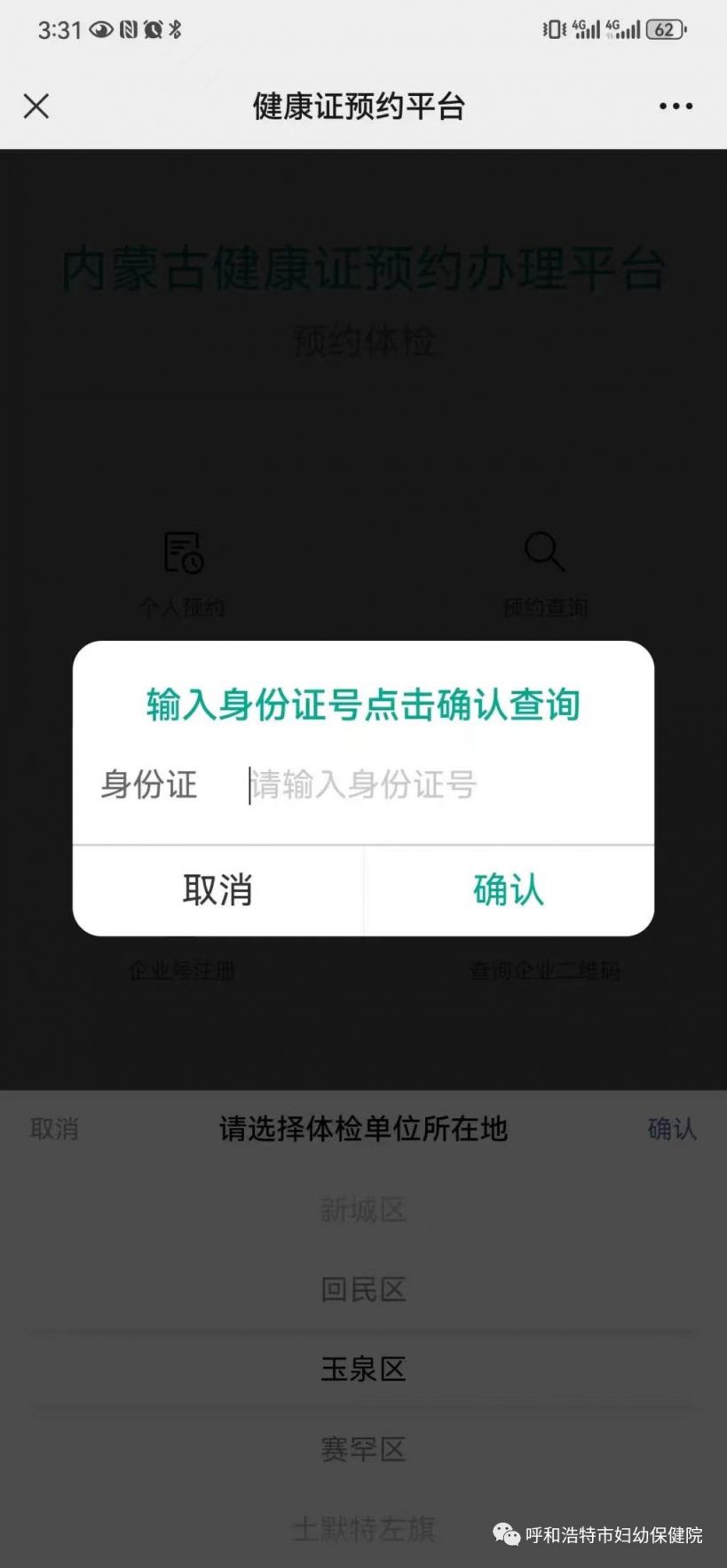Tap 确认 in the ID number dialog

coord(509,890)
